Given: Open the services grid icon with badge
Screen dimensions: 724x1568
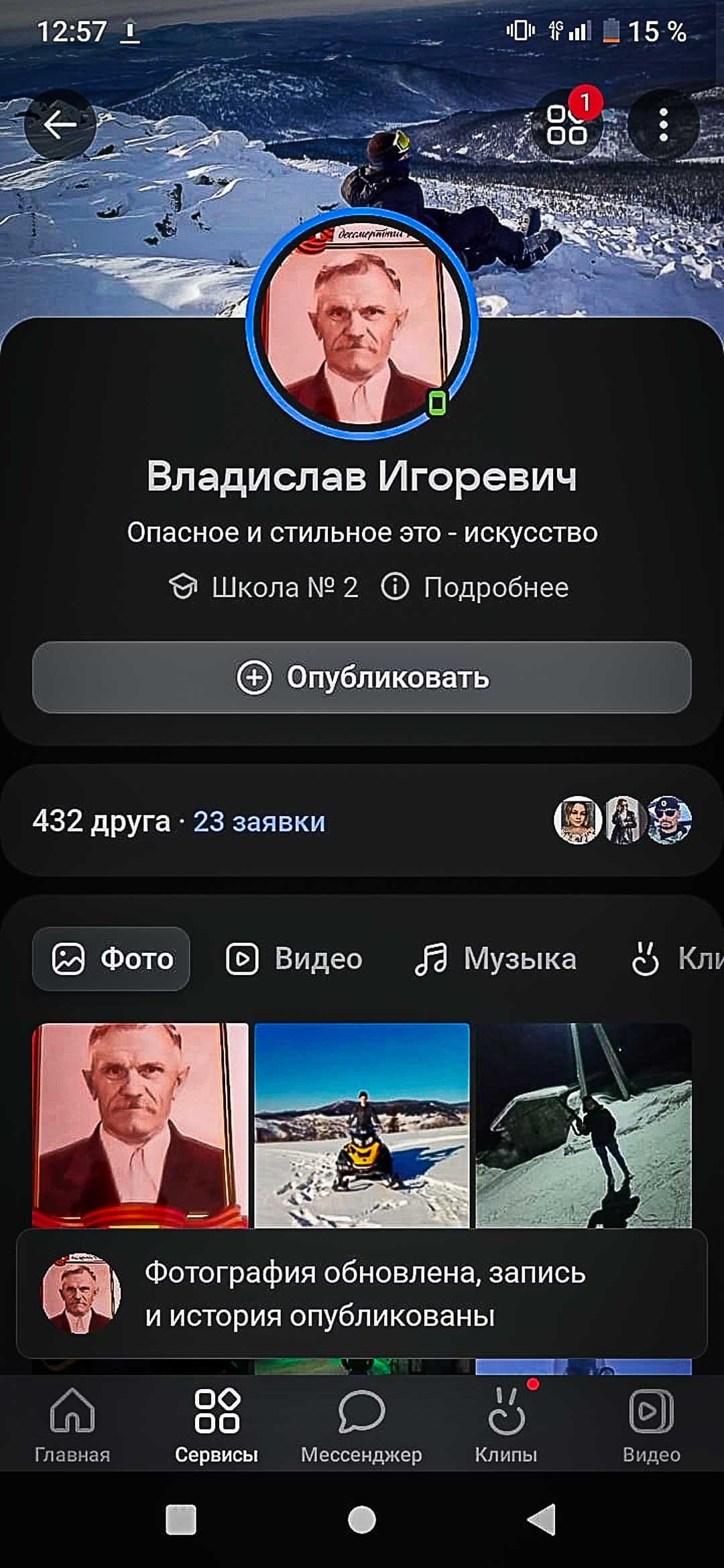Looking at the screenshot, I should [x=567, y=125].
